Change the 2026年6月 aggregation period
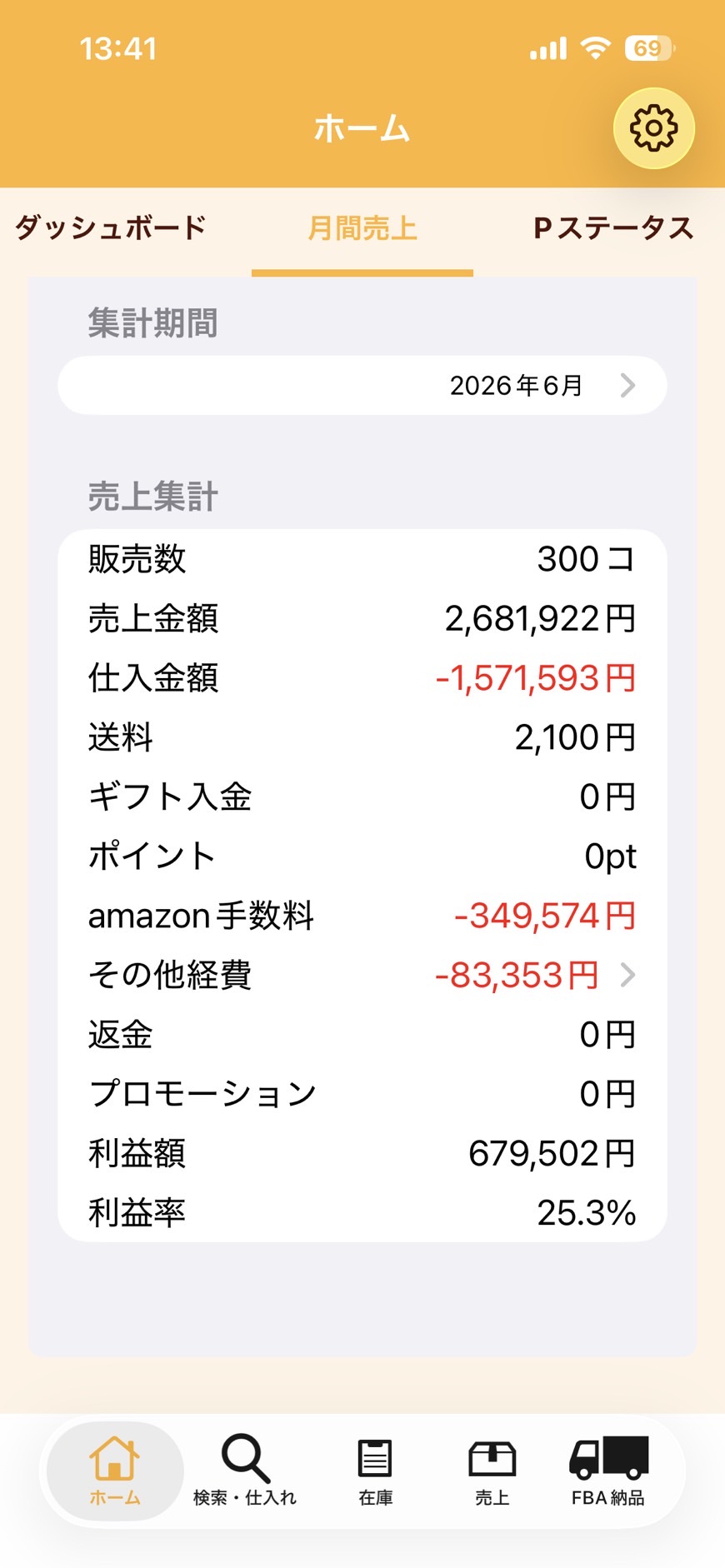The image size is (725, 1568). tap(362, 385)
